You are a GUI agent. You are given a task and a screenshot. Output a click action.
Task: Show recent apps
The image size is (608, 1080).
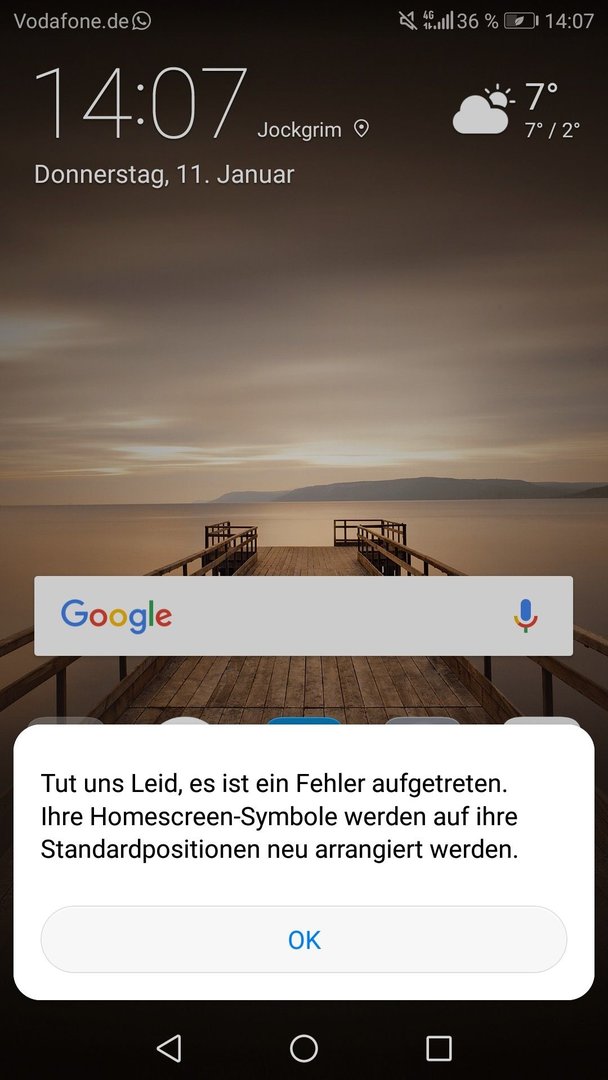click(x=439, y=1048)
